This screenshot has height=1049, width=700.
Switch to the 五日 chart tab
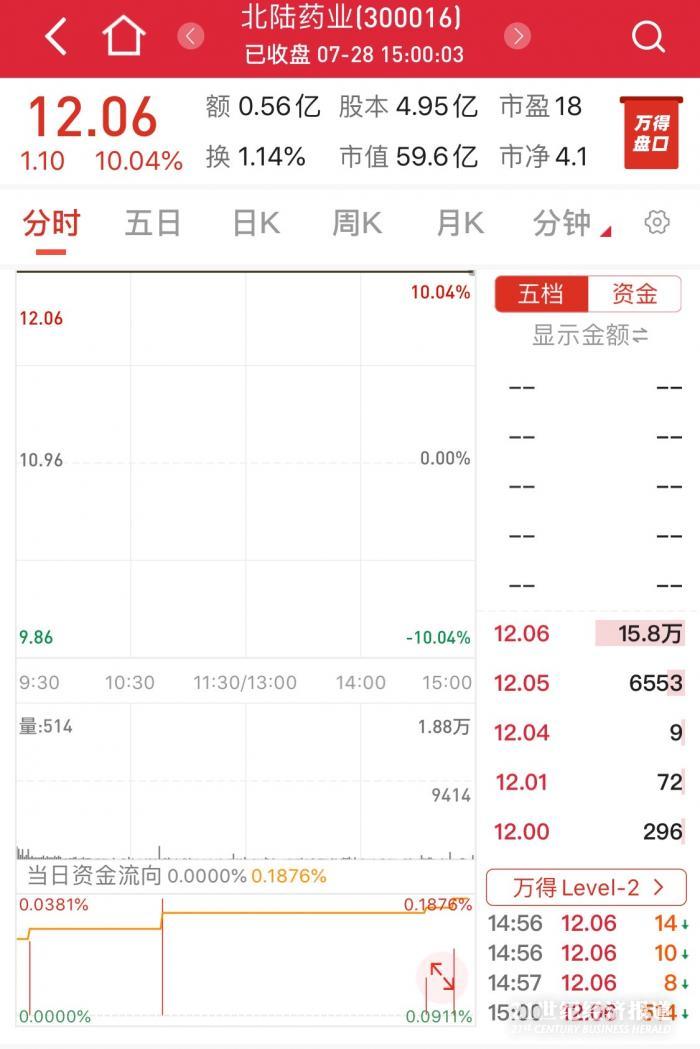tap(153, 222)
